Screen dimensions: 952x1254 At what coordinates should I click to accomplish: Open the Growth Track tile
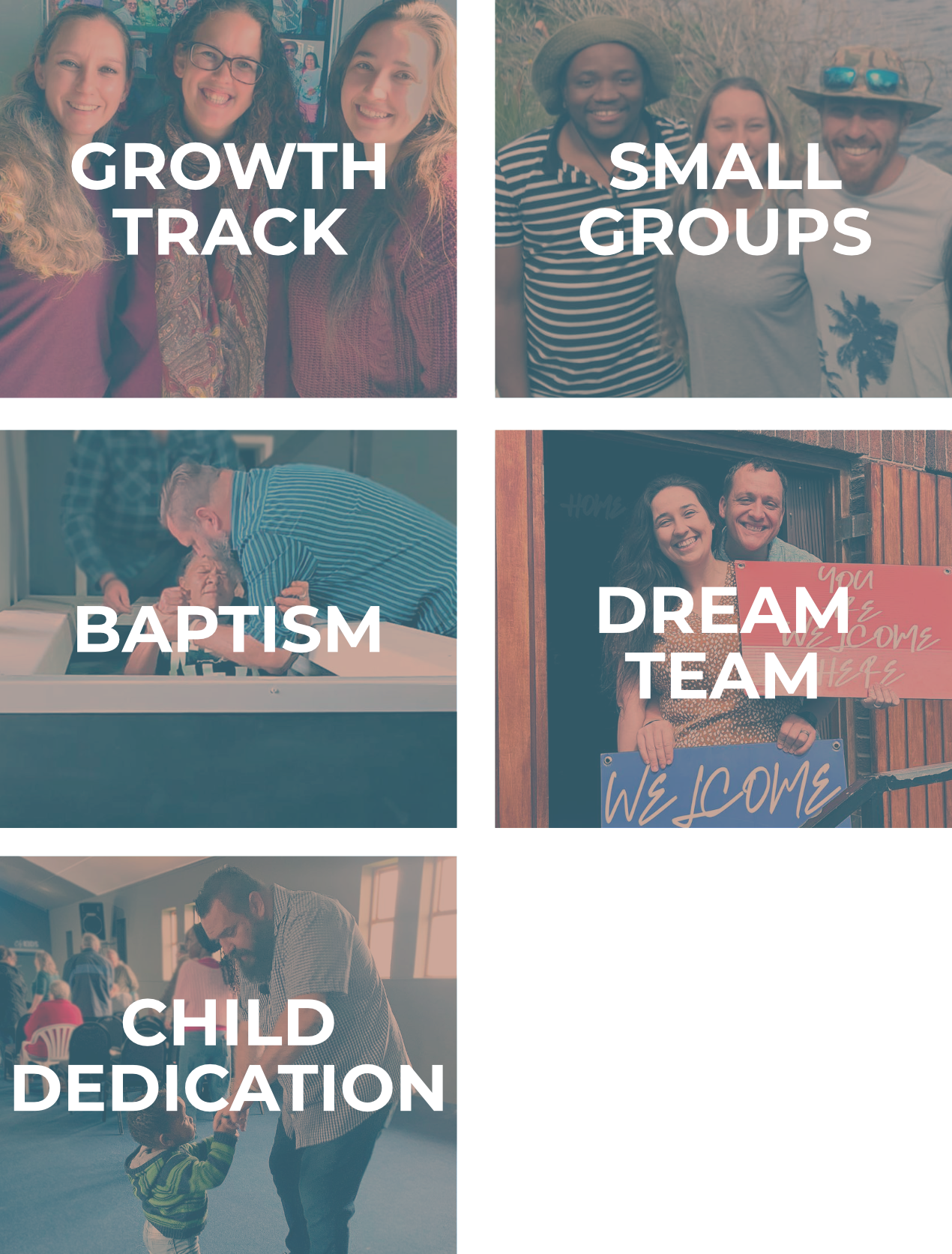pyautogui.click(x=228, y=199)
